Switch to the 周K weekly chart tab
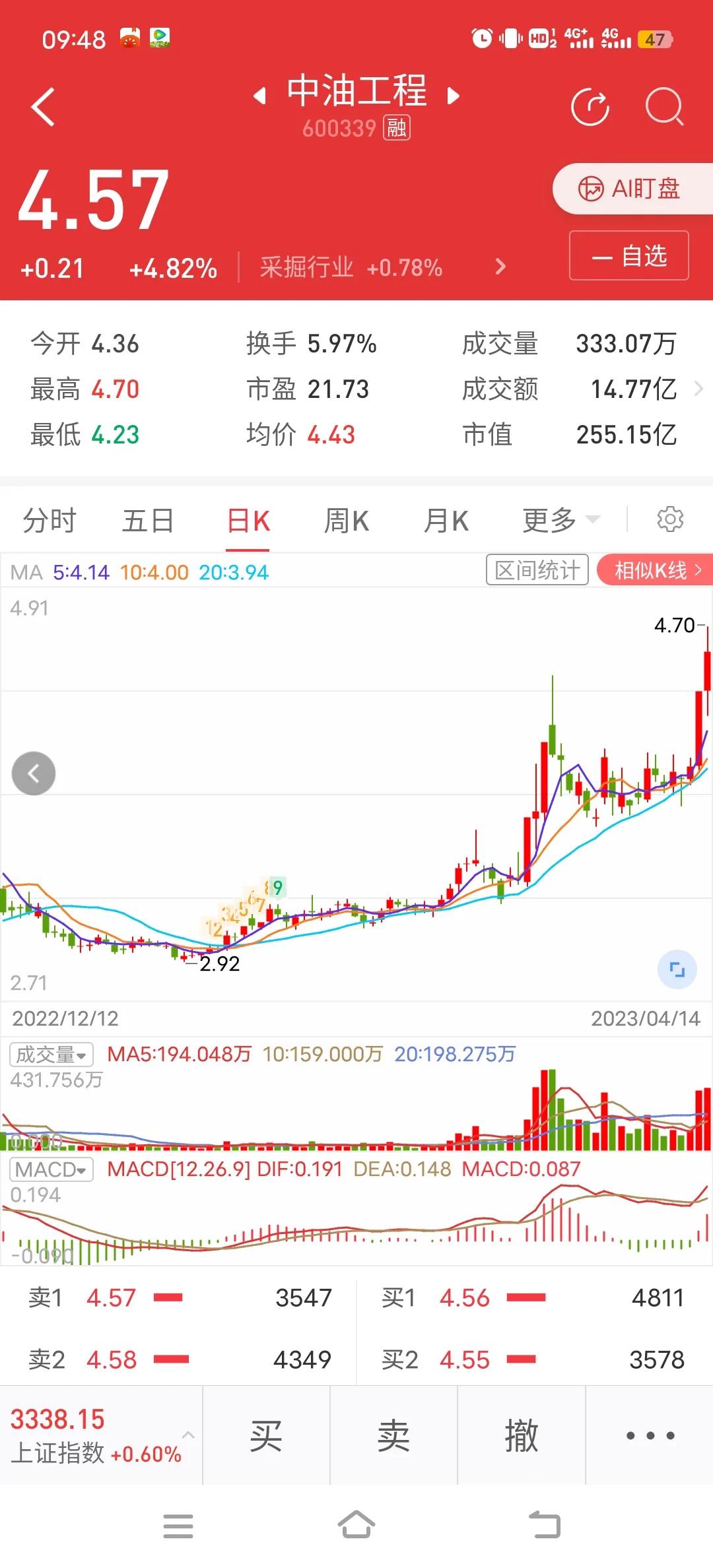 pos(346,520)
